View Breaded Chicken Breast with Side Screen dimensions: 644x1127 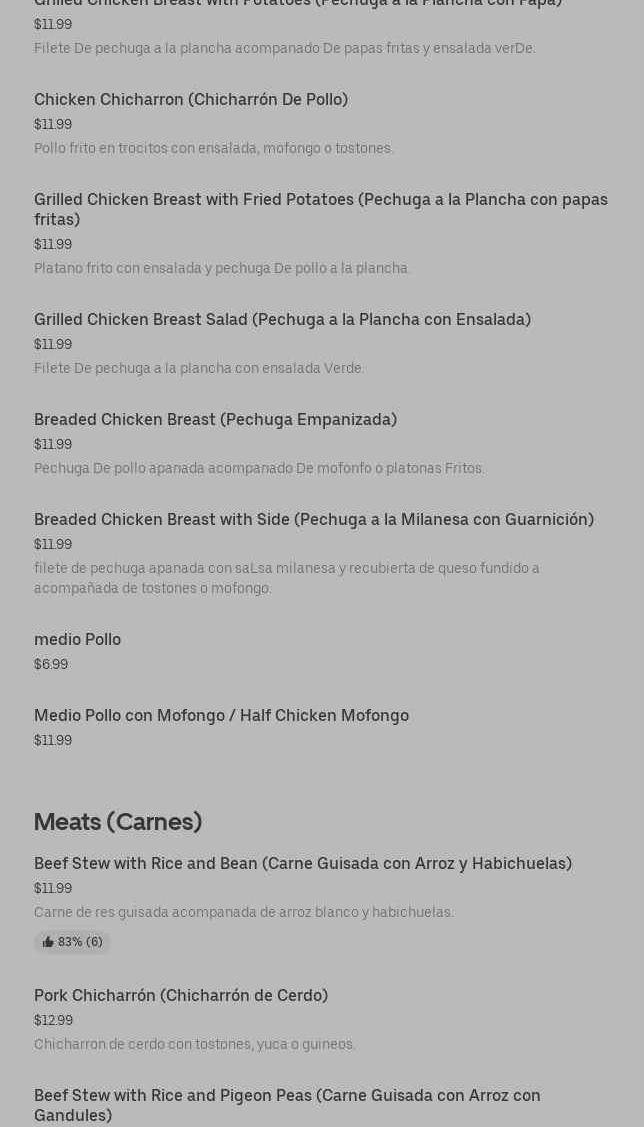pyautogui.click(x=313, y=520)
